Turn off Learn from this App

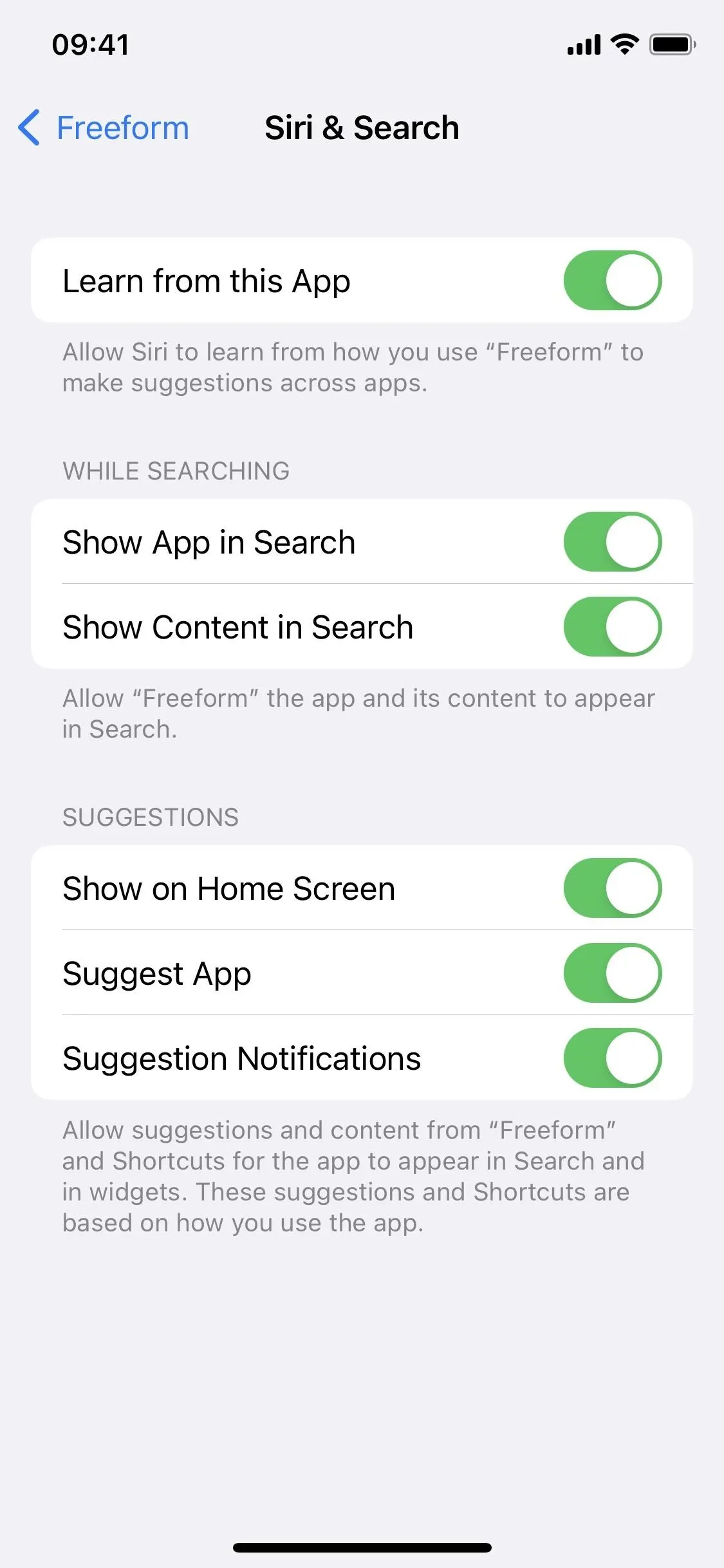coord(613,280)
